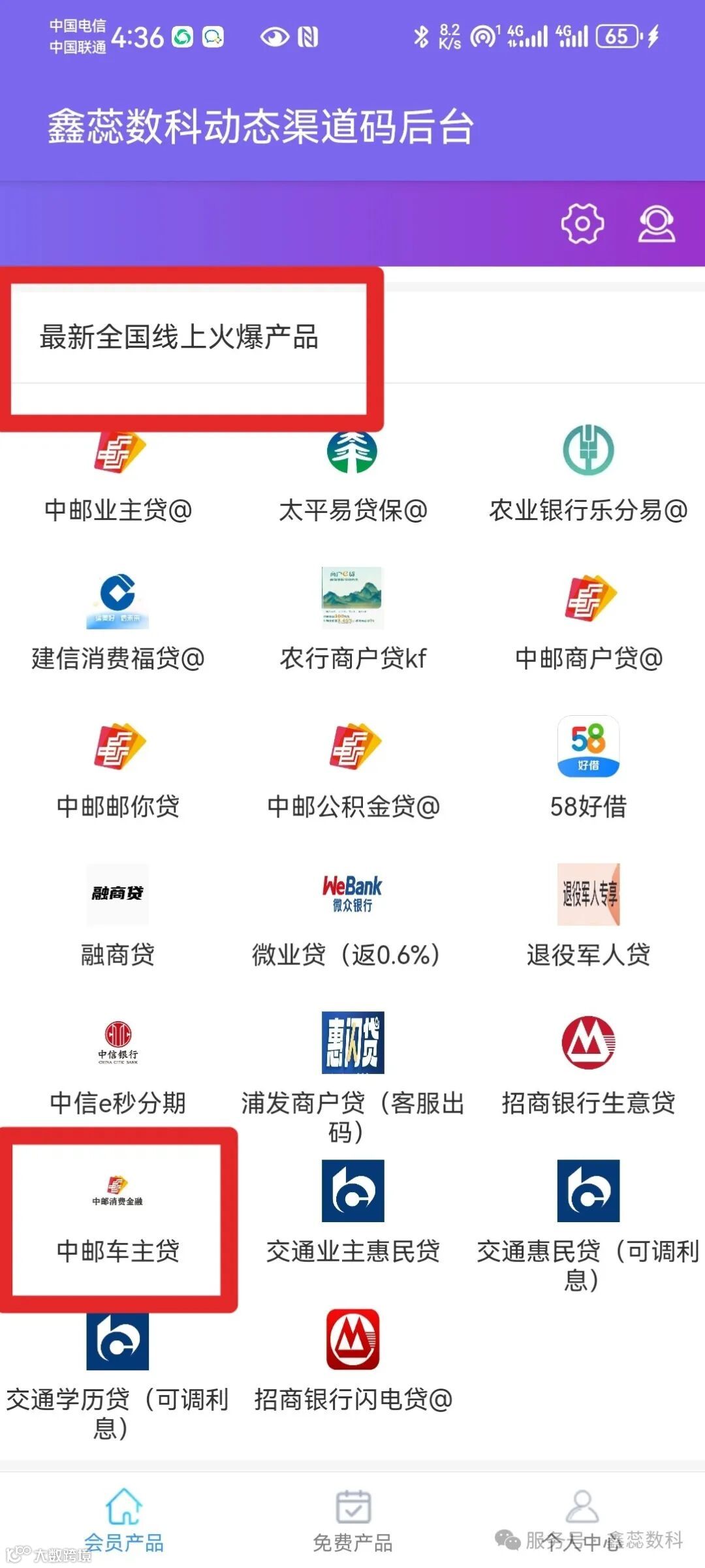Open 中信e秒分期 product
705x1568 pixels.
coord(118,1071)
